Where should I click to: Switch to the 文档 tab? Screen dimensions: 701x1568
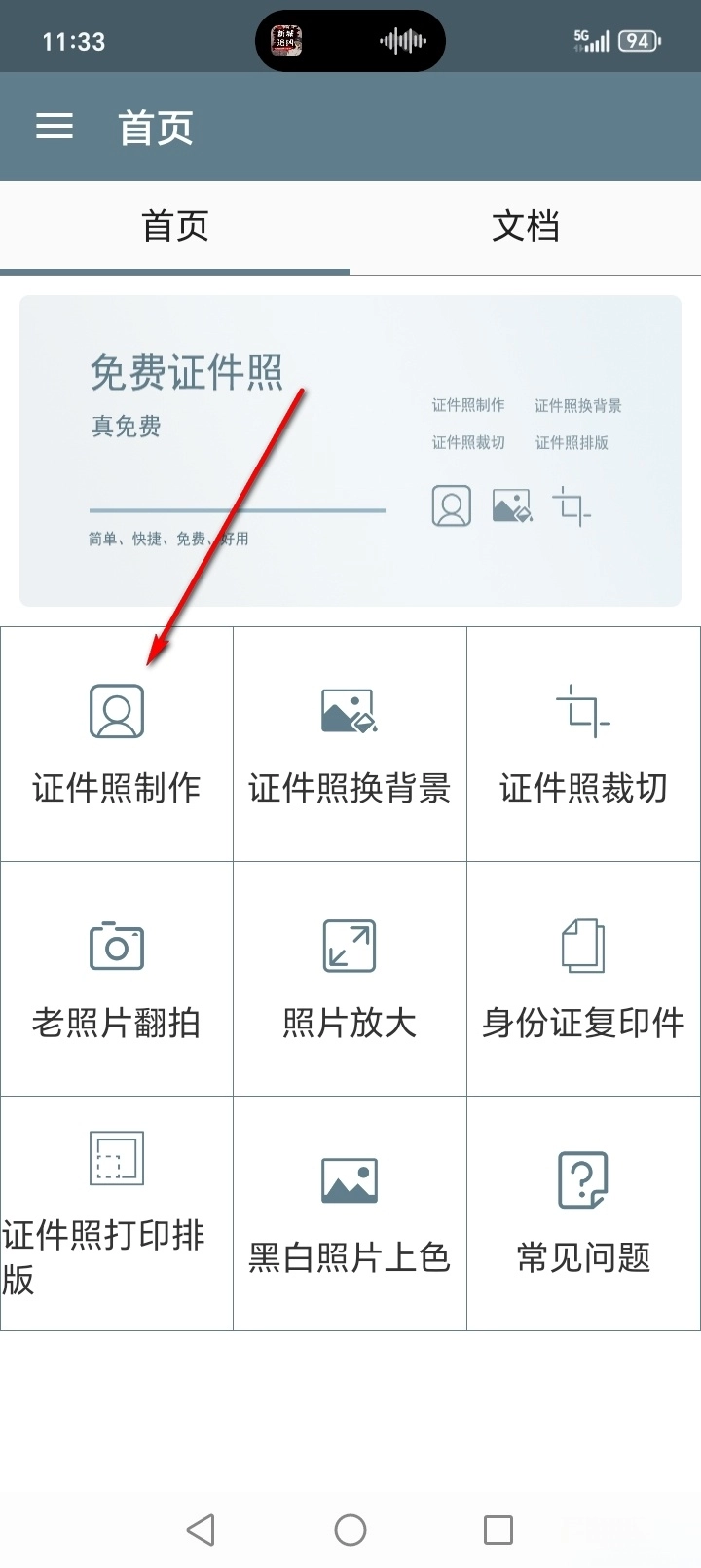525,227
